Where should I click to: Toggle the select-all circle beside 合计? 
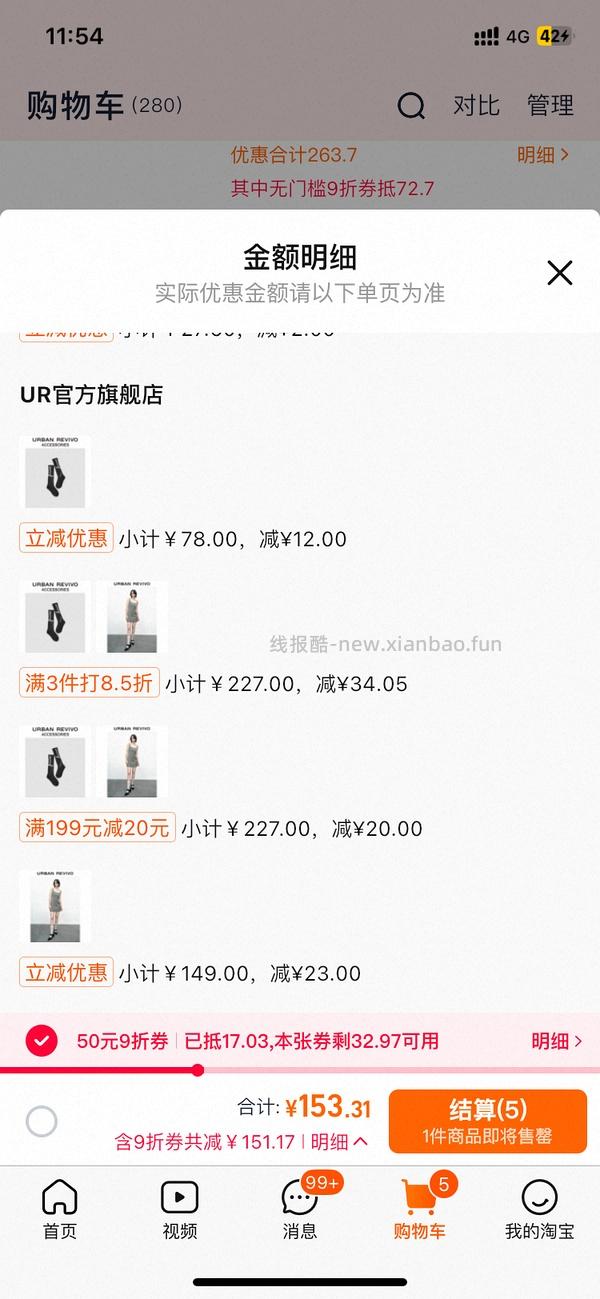tap(41, 1121)
